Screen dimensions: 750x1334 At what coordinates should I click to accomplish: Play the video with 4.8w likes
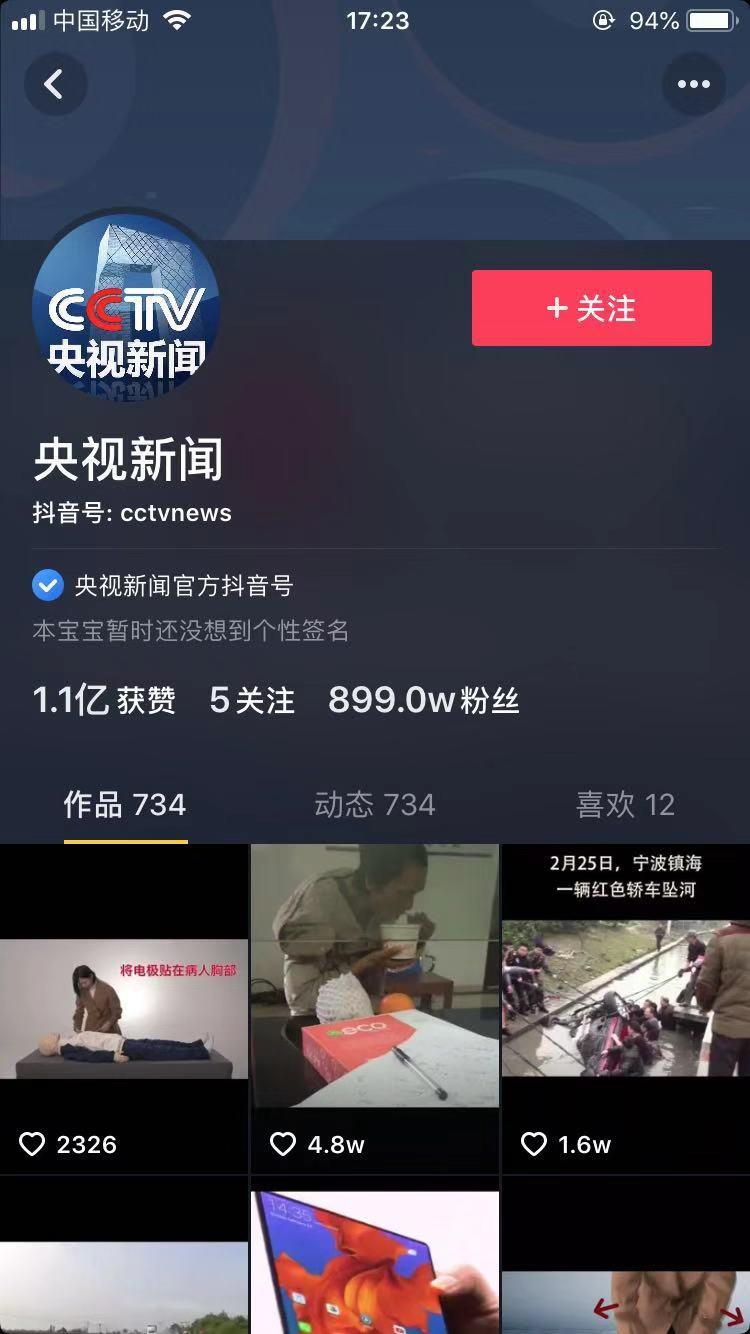point(375,1008)
